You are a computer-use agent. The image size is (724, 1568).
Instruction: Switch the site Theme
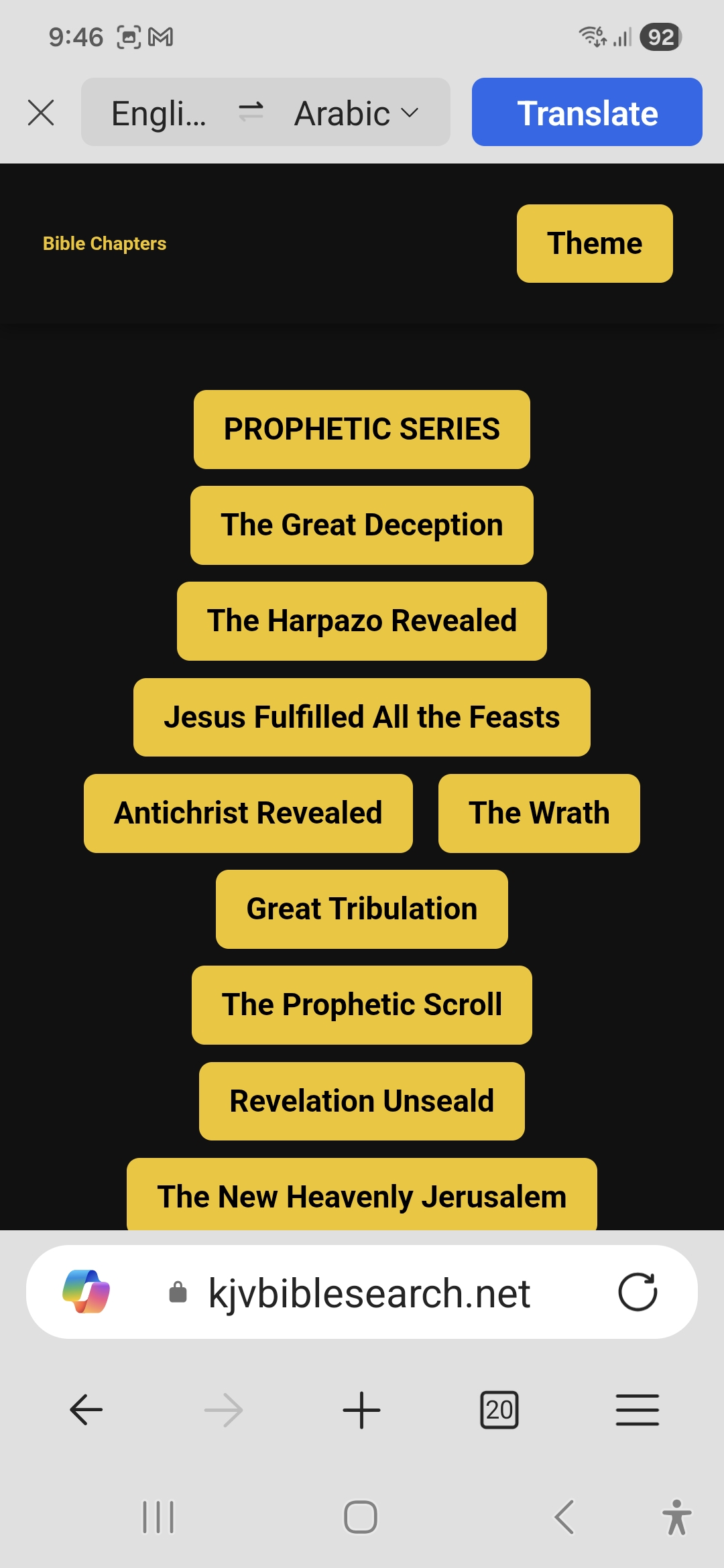[594, 243]
